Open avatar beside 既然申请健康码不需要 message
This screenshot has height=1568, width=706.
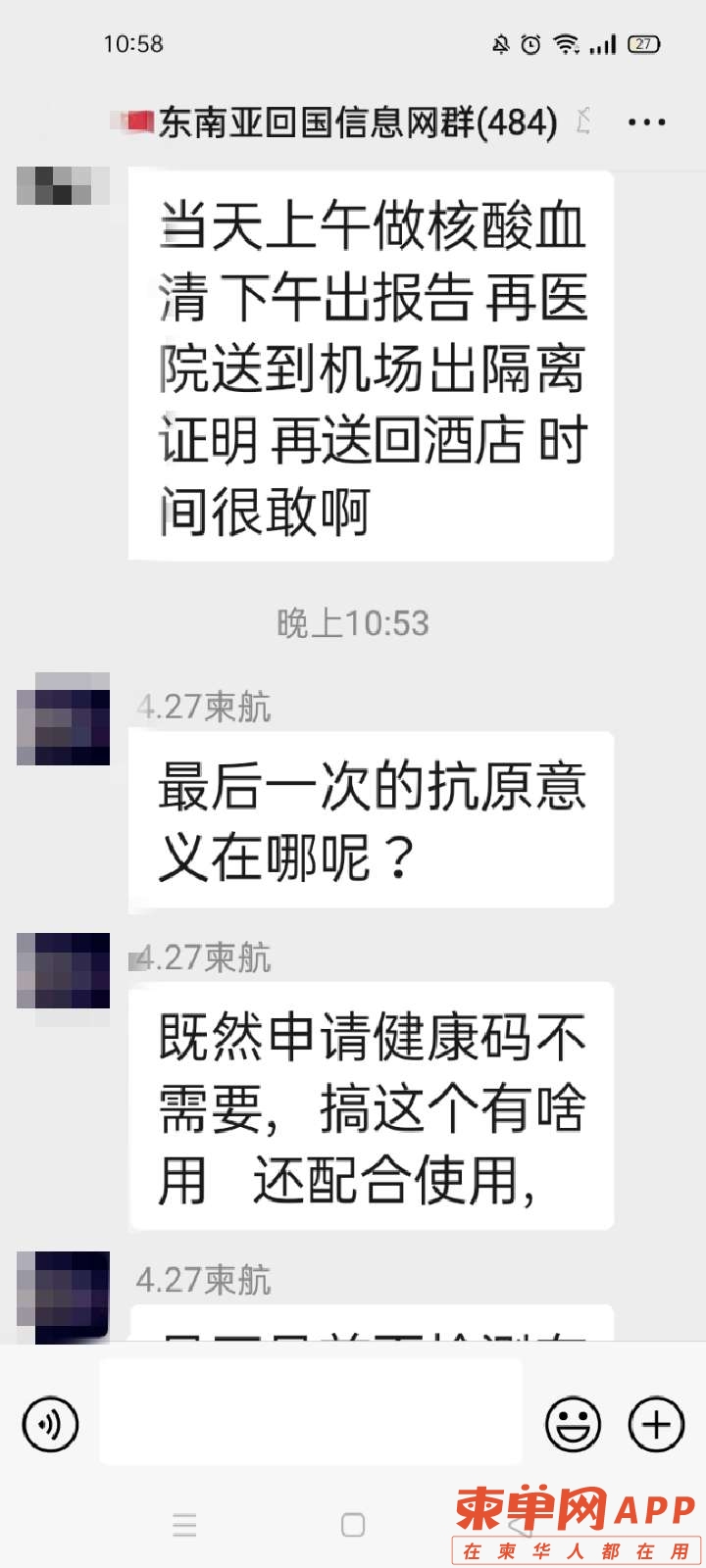pyautogui.click(x=64, y=970)
